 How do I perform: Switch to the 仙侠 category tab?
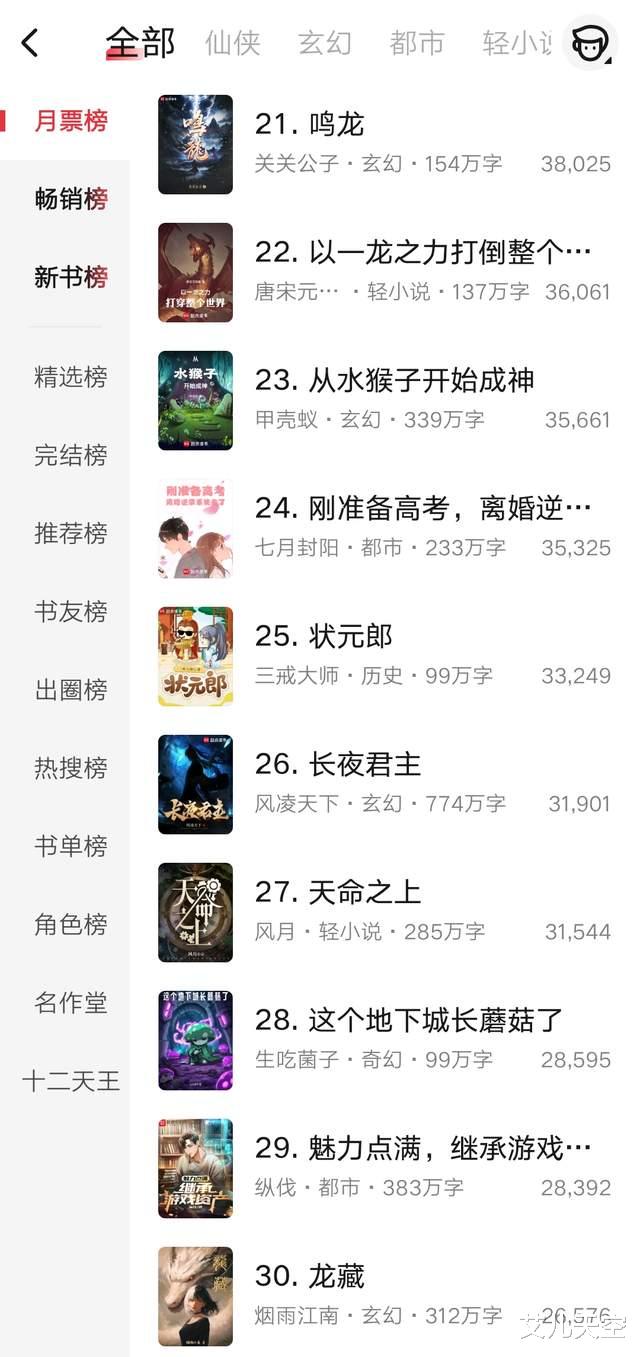click(x=232, y=43)
